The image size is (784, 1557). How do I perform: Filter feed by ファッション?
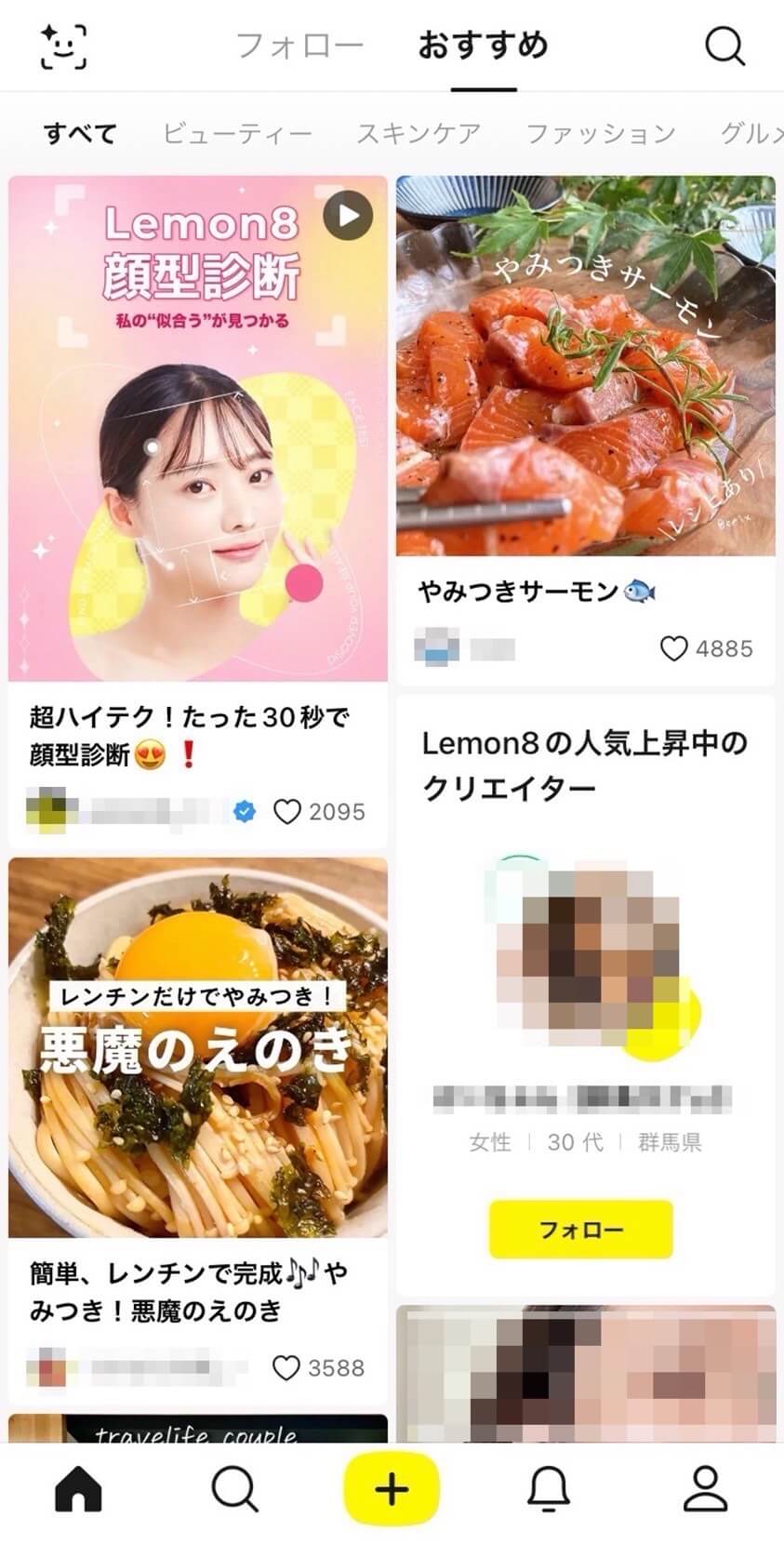[x=601, y=134]
